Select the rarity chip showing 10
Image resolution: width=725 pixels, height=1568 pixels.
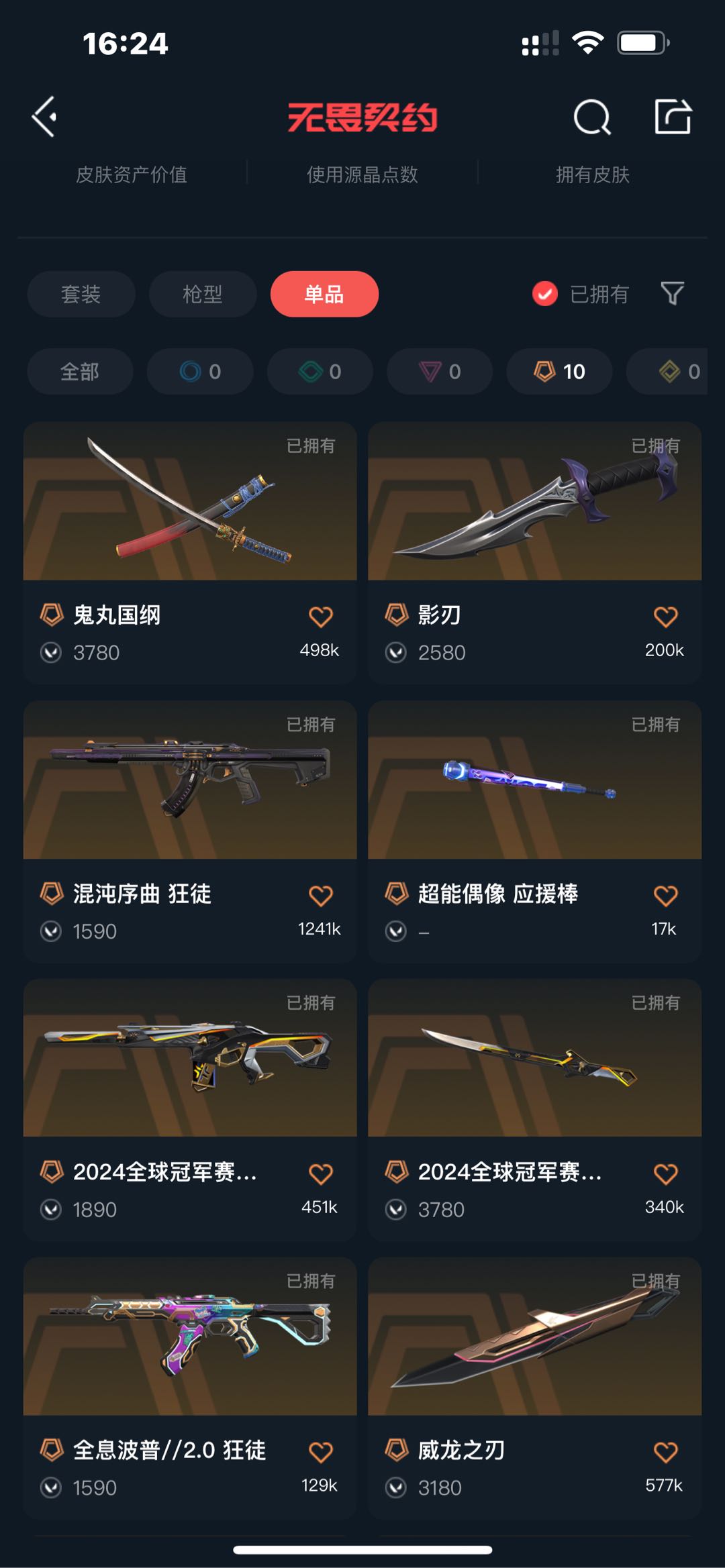[559, 371]
